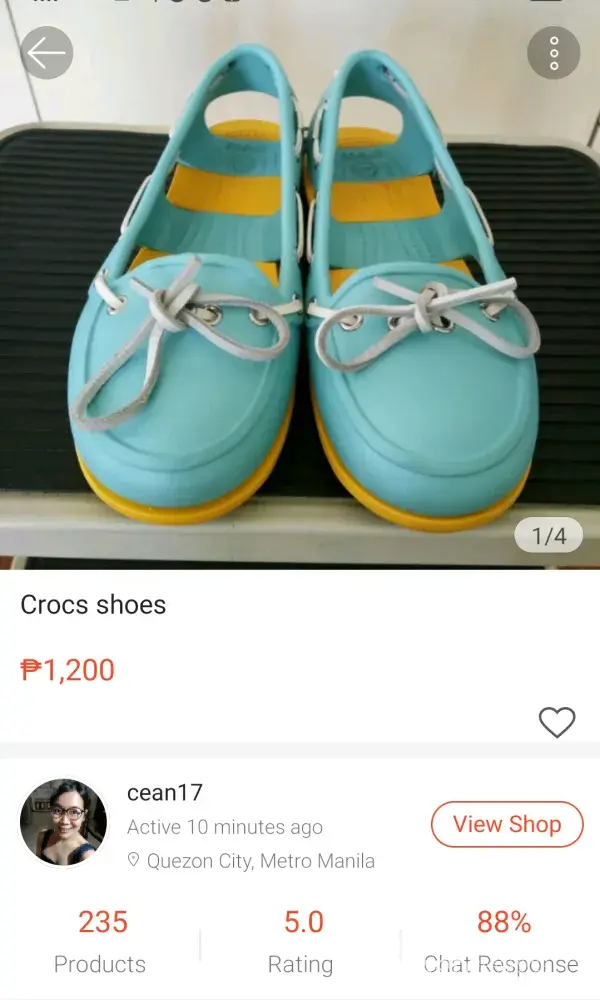Tap the View Shop button
Viewport: 600px width, 1000px height.
pyautogui.click(x=506, y=825)
